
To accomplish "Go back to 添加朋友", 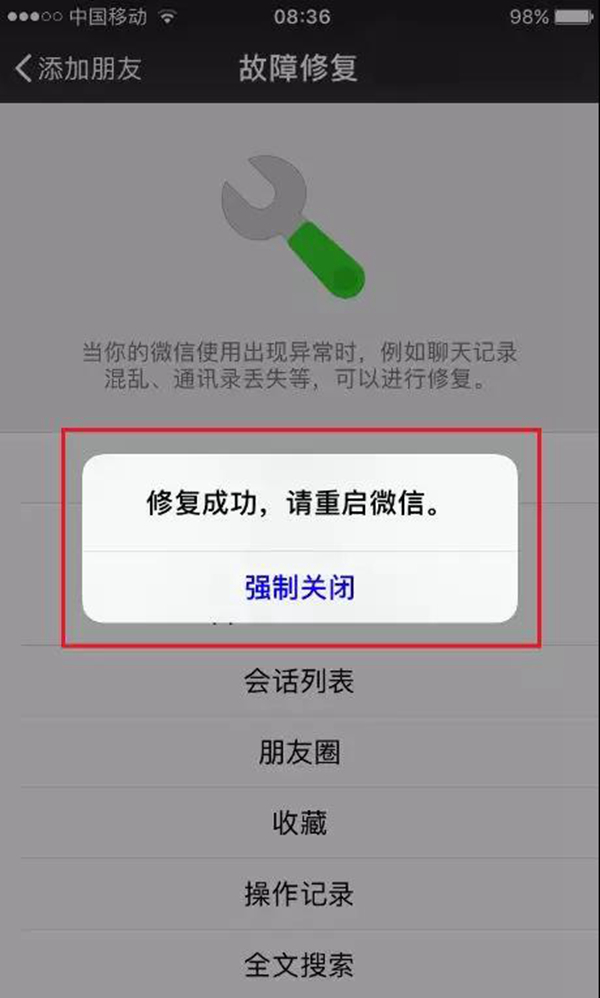I will (78, 68).
